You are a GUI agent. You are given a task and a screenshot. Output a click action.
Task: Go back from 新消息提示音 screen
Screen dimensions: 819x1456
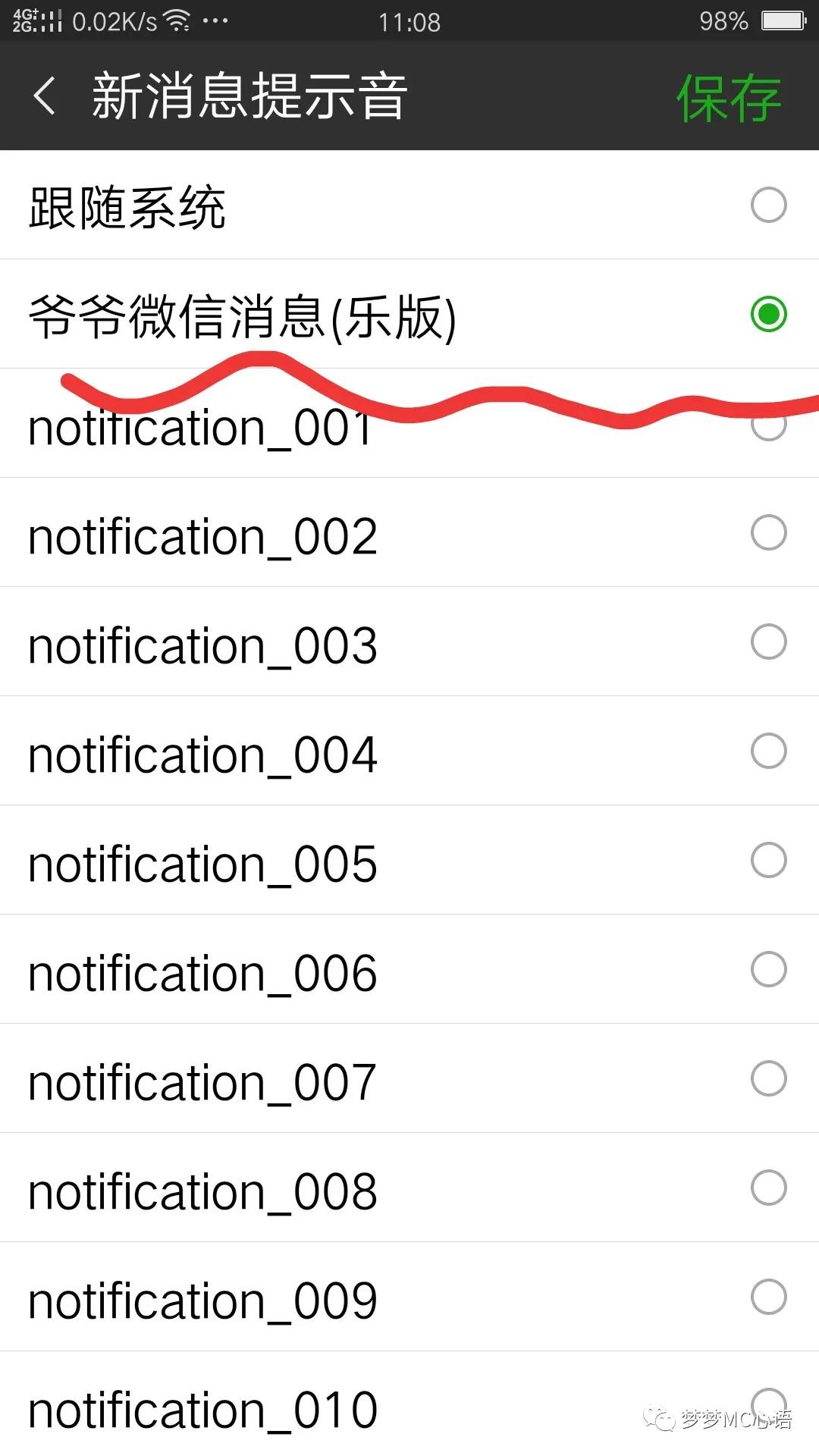point(45,96)
